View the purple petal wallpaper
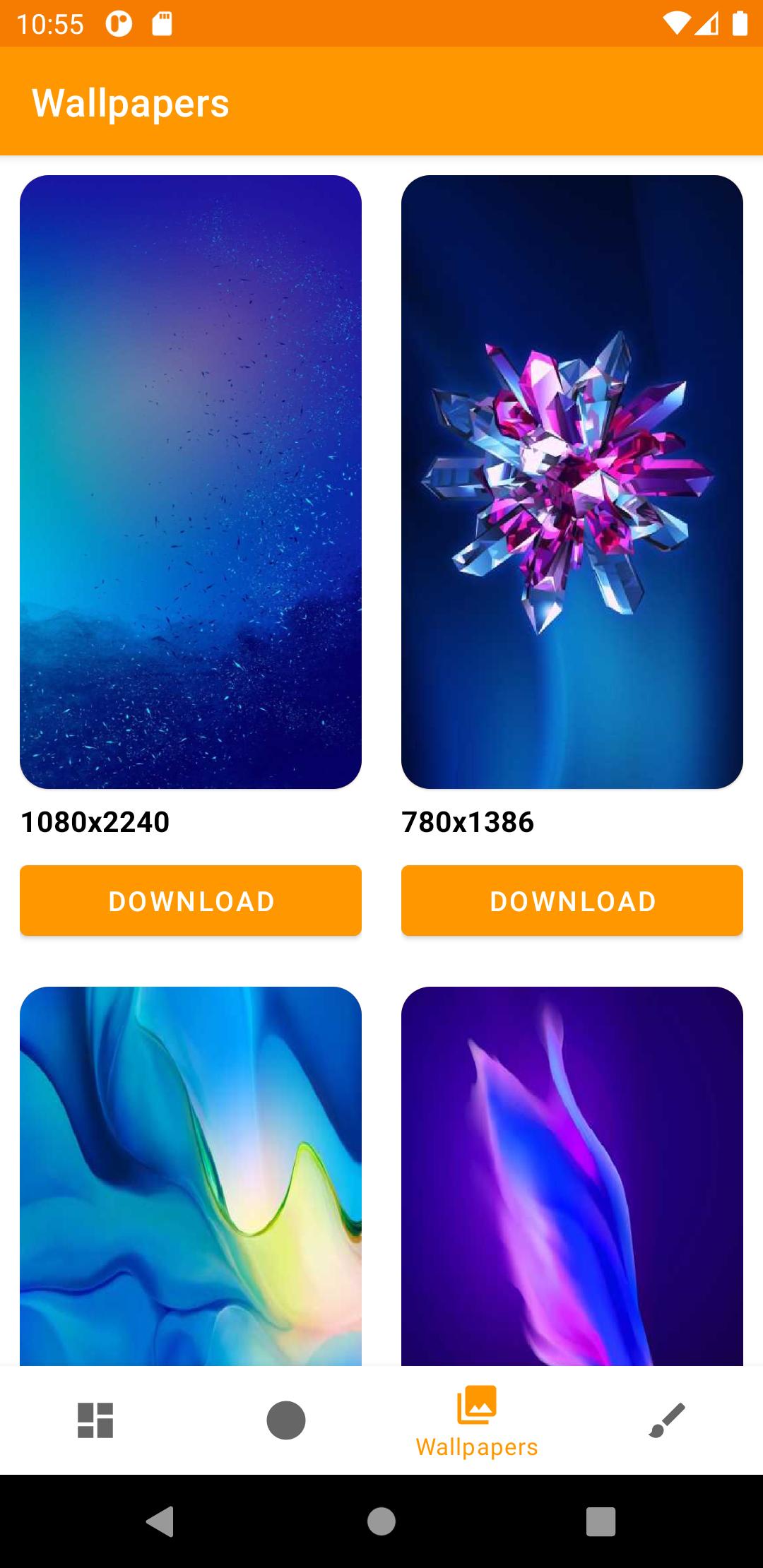This screenshot has width=763, height=1568. [572, 1176]
